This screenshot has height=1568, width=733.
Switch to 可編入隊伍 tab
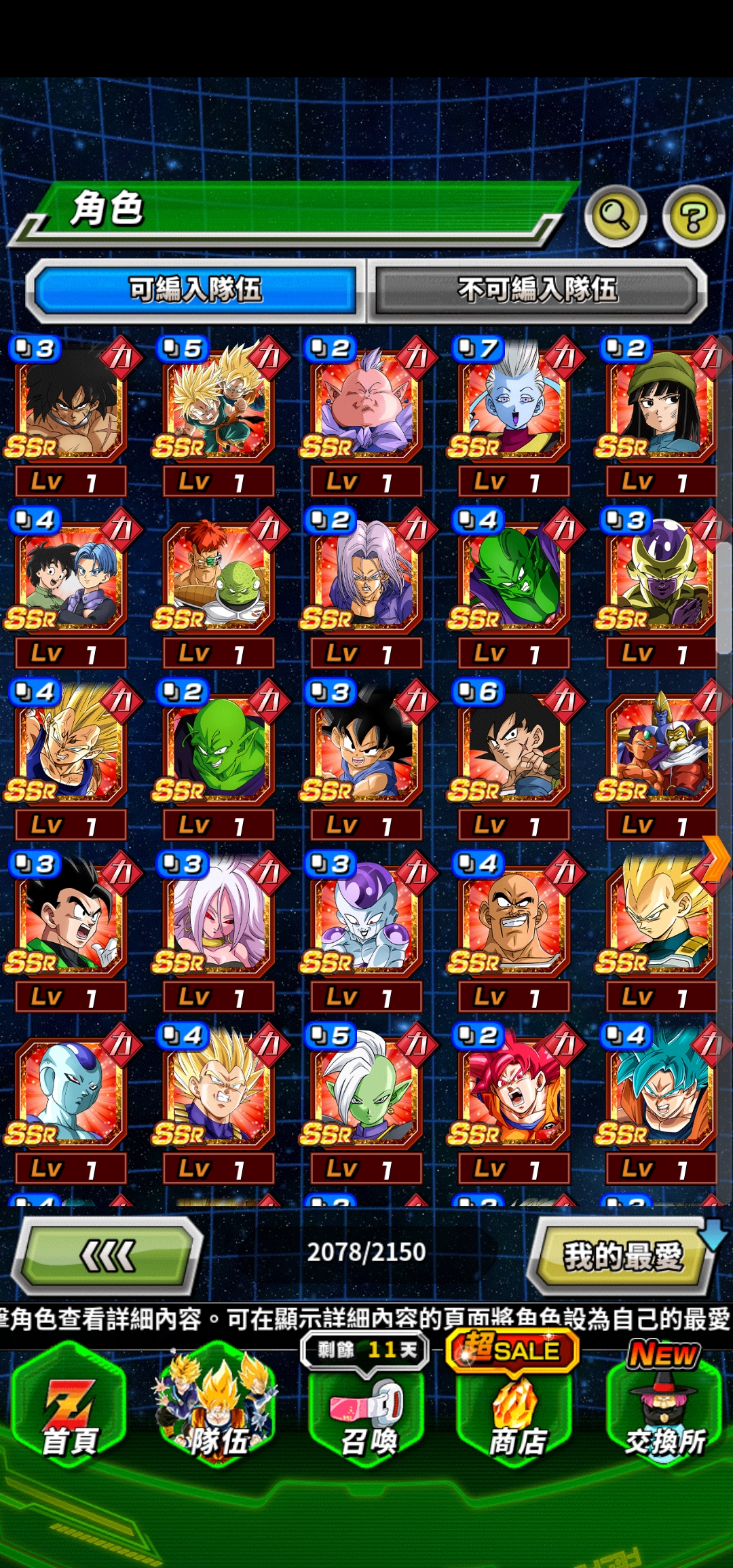tap(195, 290)
